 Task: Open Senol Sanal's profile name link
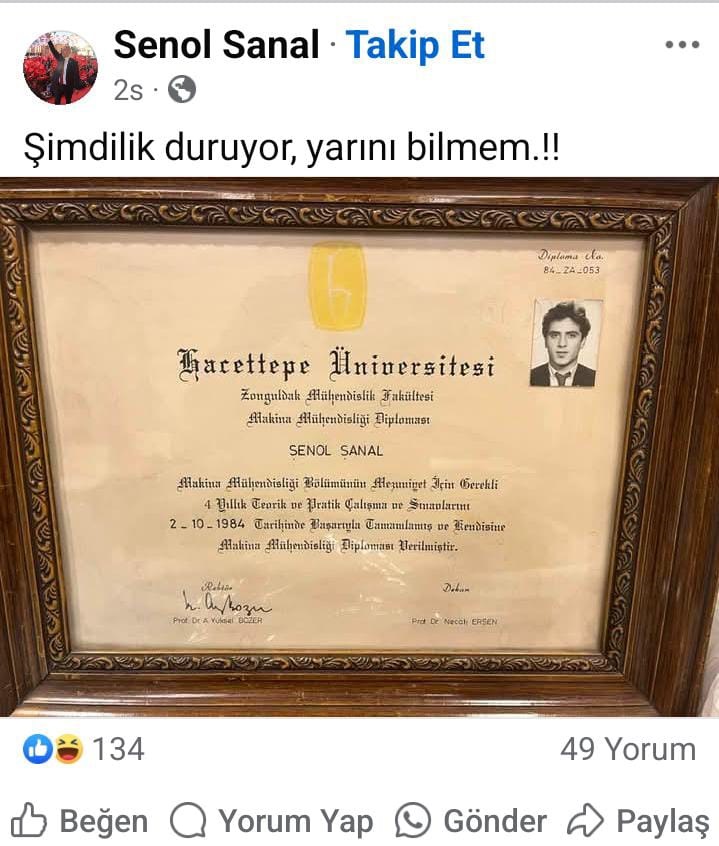[216, 45]
